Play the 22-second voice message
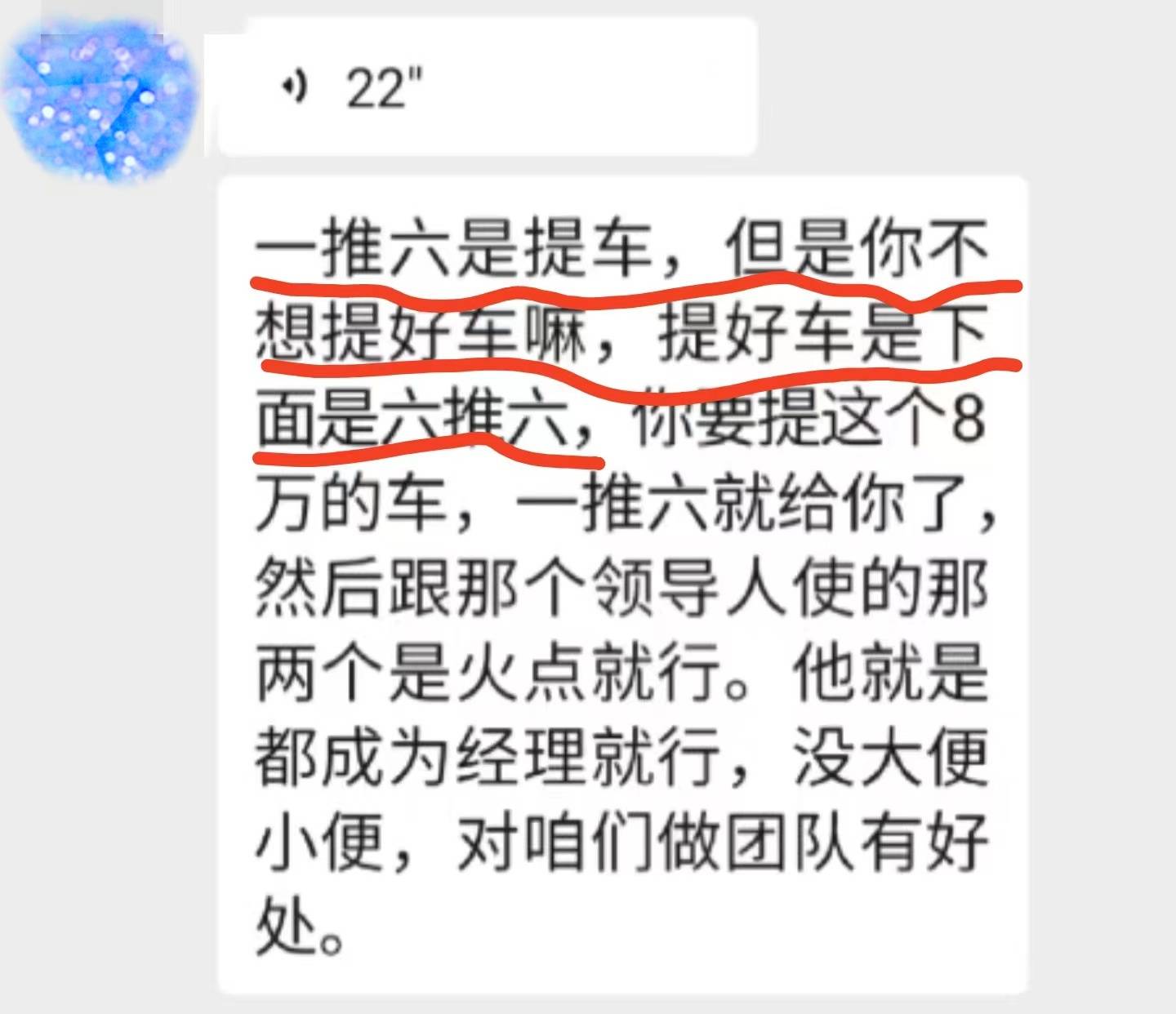The width and height of the screenshot is (1176, 1014). pos(487,87)
